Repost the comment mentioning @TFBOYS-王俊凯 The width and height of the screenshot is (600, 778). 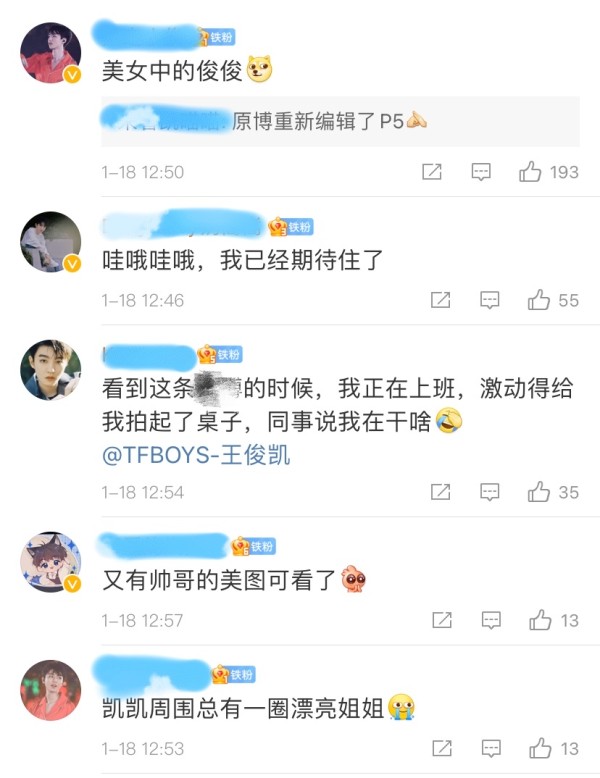coord(440,492)
